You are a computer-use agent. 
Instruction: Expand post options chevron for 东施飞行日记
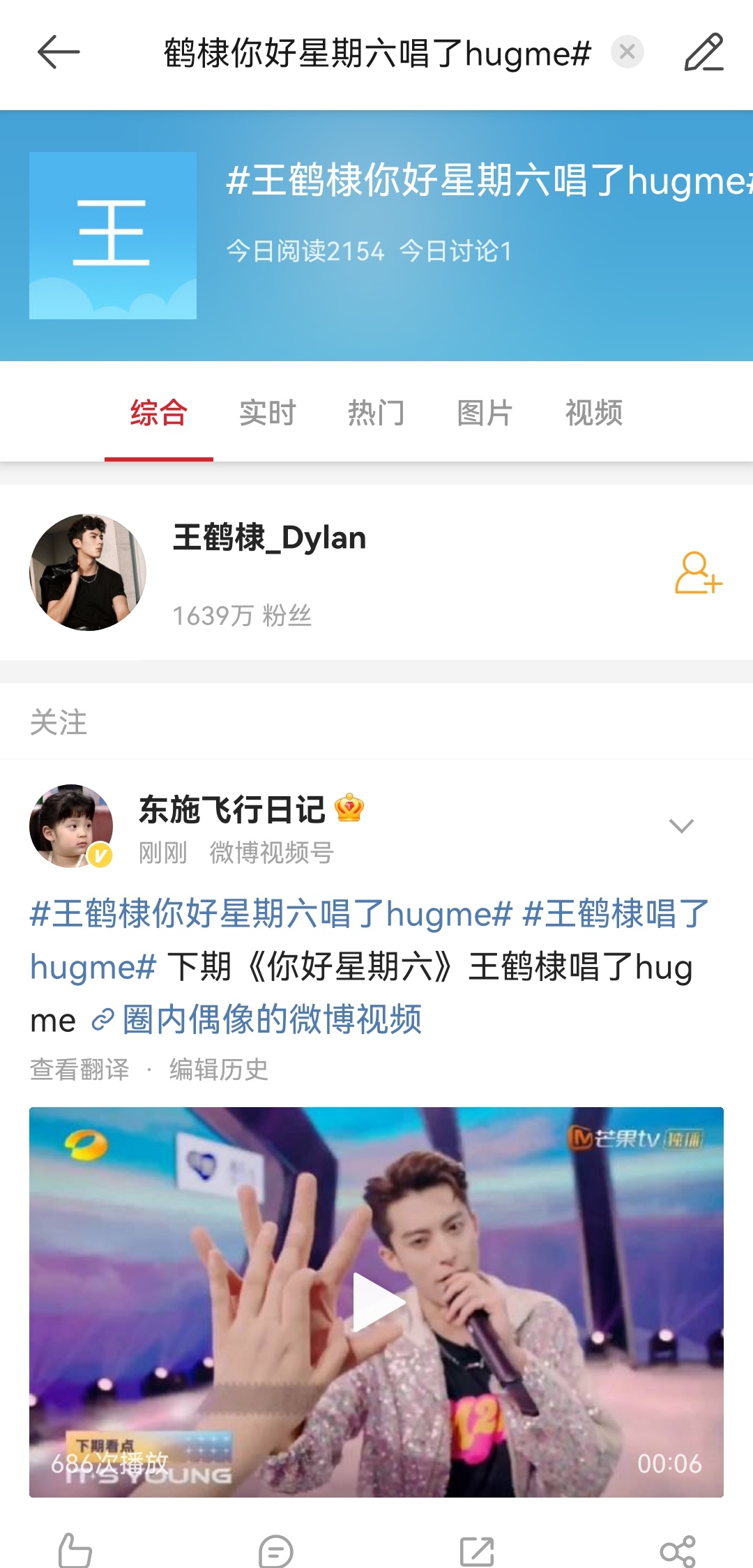tap(680, 825)
